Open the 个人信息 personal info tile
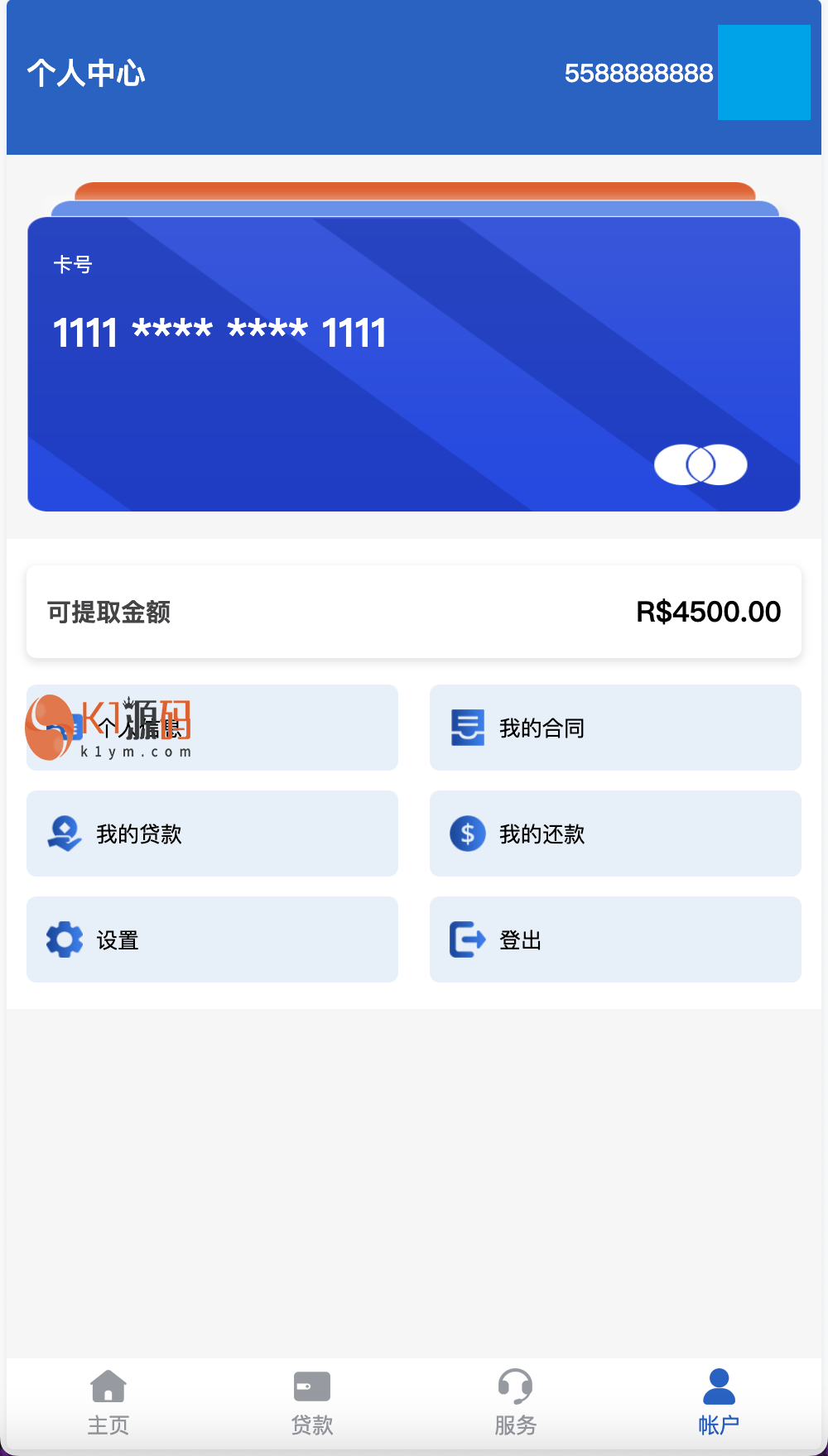This screenshot has width=828, height=1456. pyautogui.click(x=212, y=728)
